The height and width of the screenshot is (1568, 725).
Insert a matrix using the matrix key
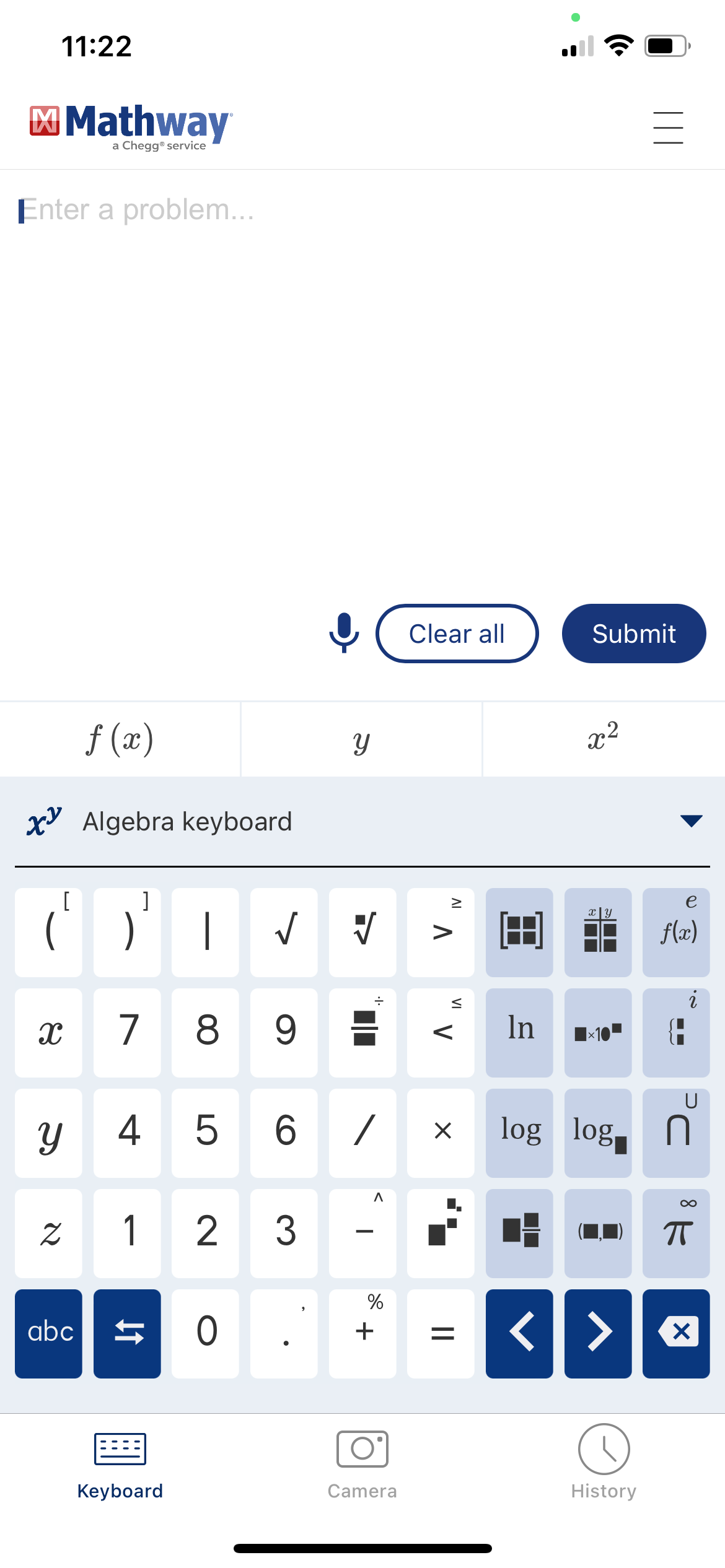(x=519, y=931)
